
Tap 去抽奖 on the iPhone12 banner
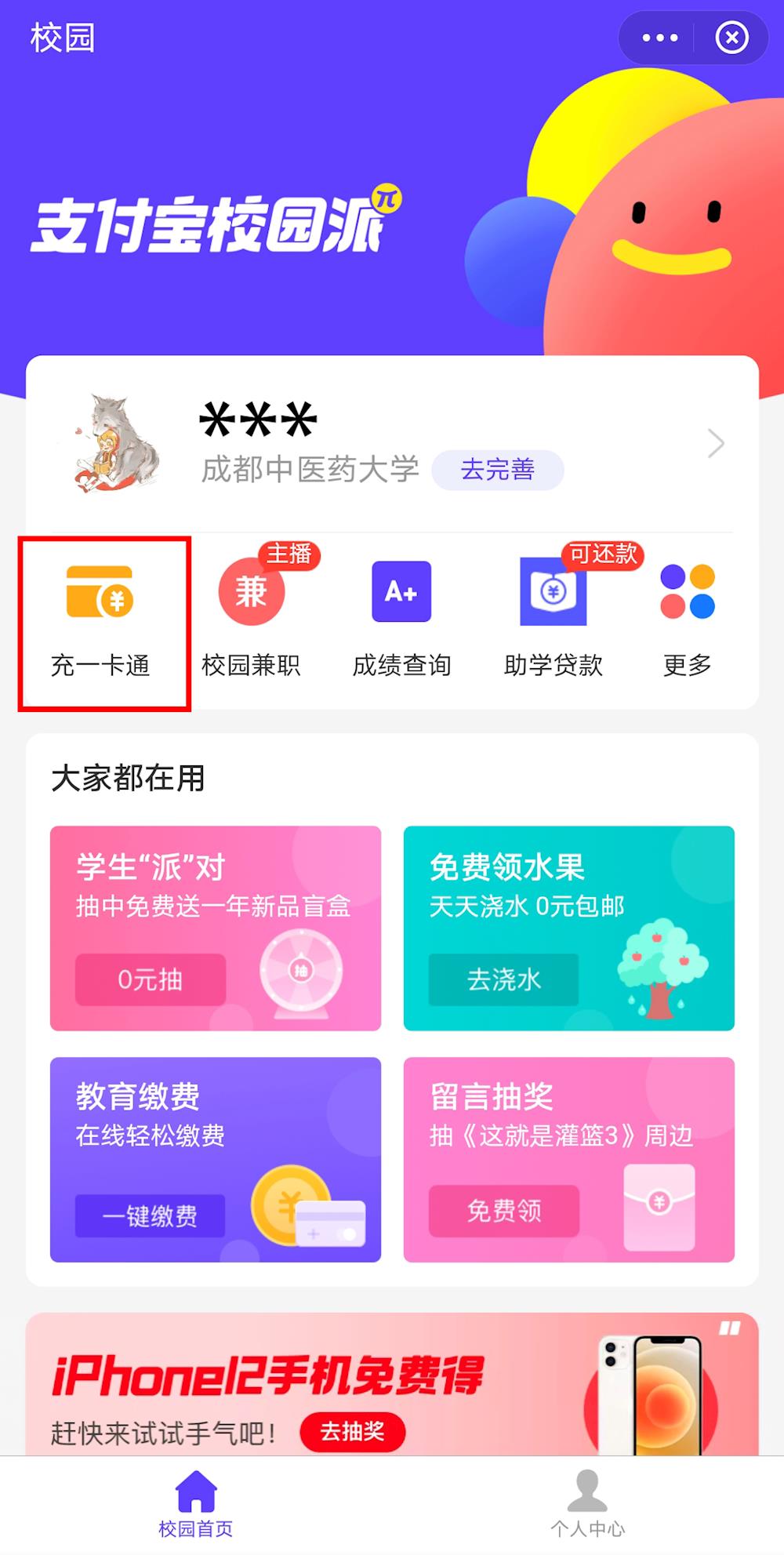click(x=352, y=1432)
